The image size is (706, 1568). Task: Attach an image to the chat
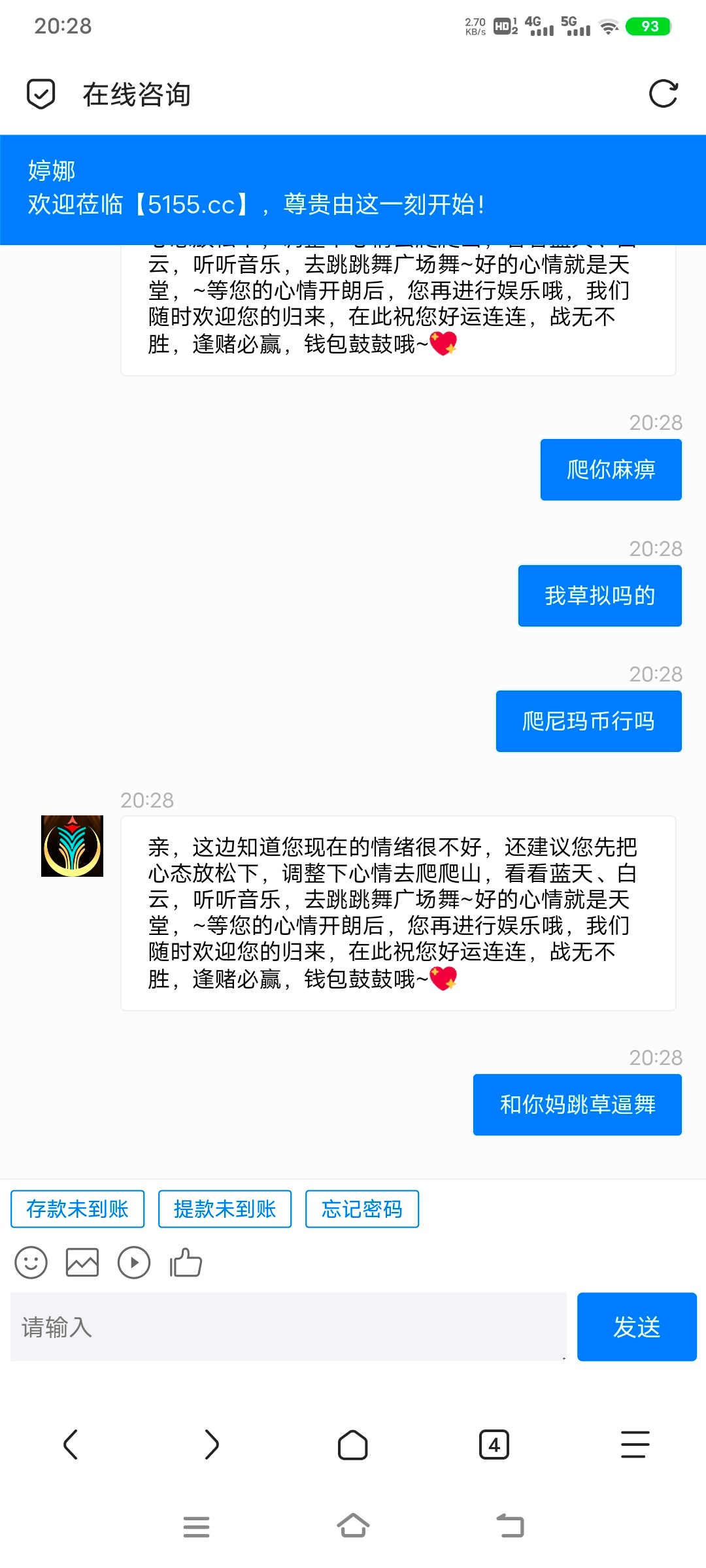coord(82,1262)
